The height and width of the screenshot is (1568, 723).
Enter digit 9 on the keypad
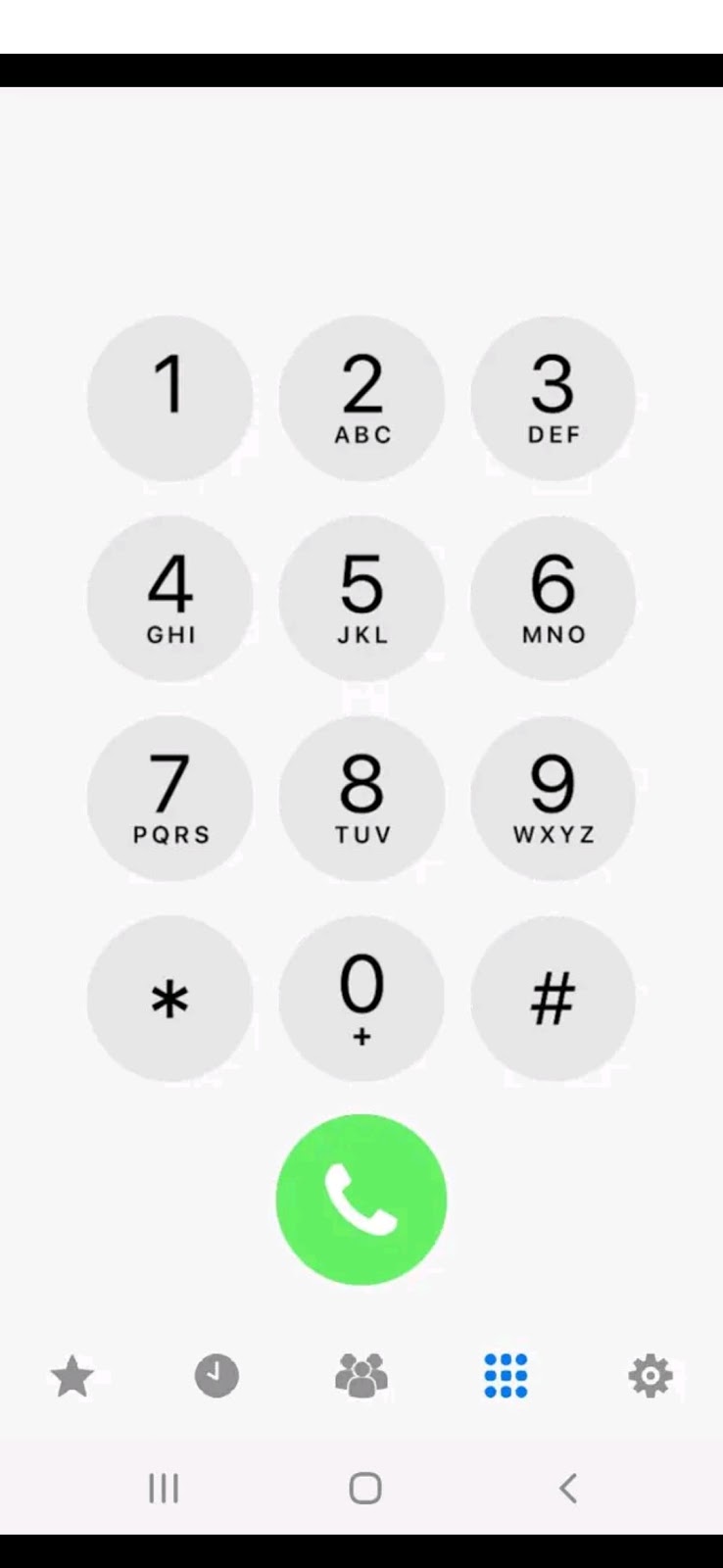pos(553,799)
